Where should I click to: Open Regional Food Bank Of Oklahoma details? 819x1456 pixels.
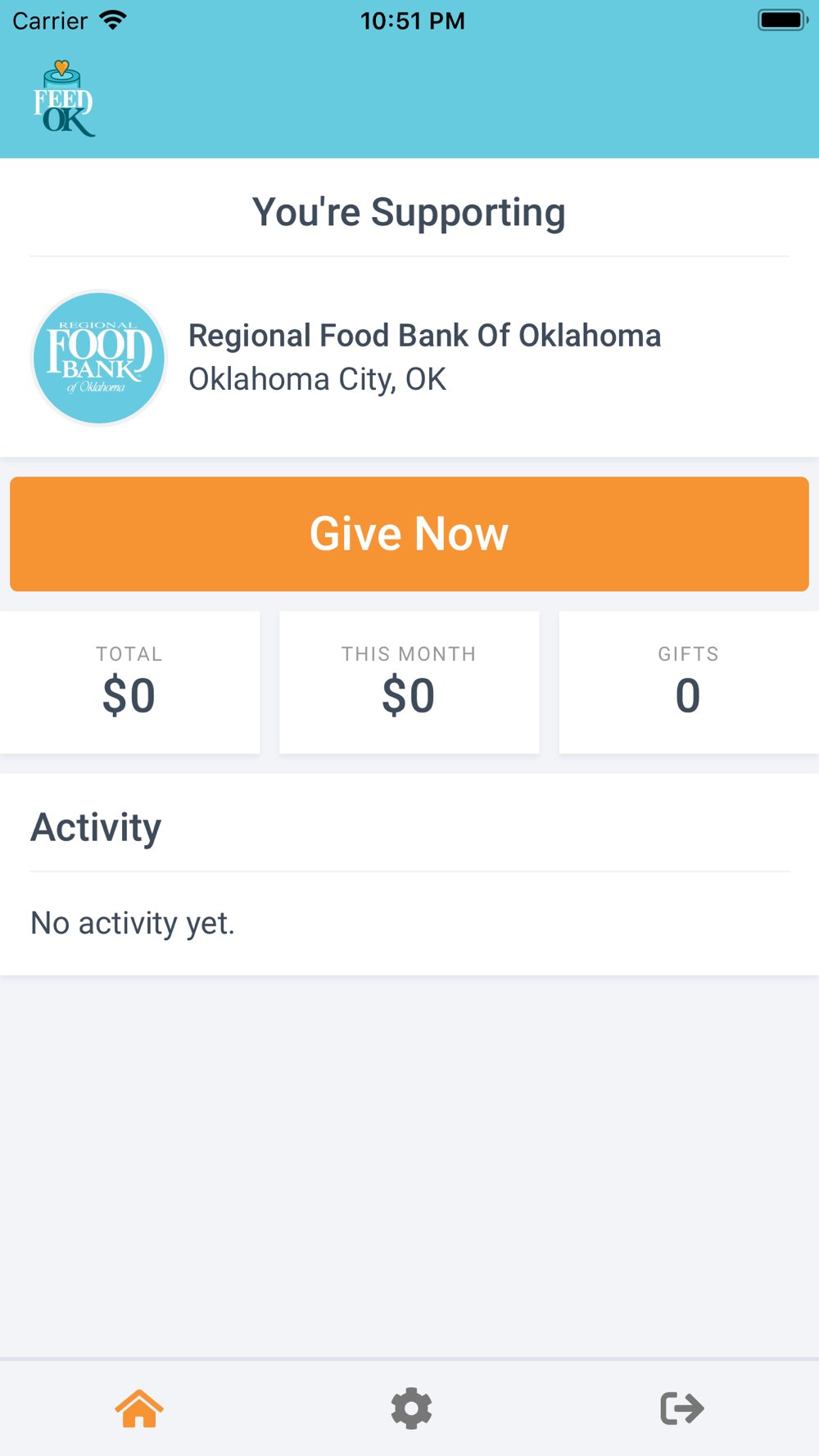(409, 358)
